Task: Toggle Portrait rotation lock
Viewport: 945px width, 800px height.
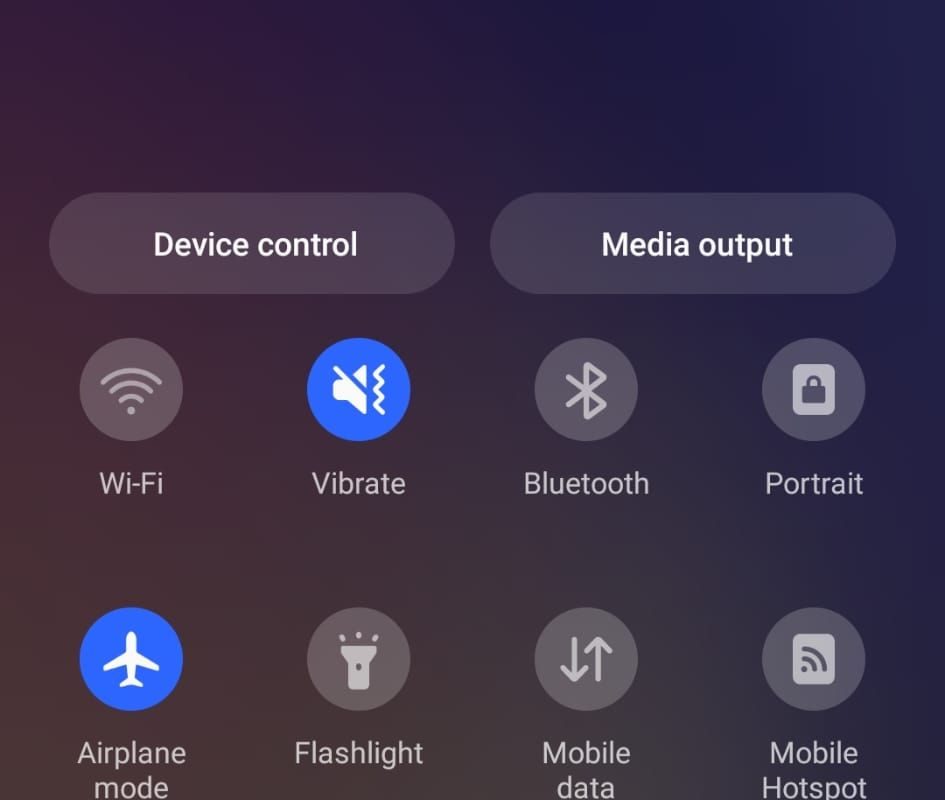Action: [813, 389]
